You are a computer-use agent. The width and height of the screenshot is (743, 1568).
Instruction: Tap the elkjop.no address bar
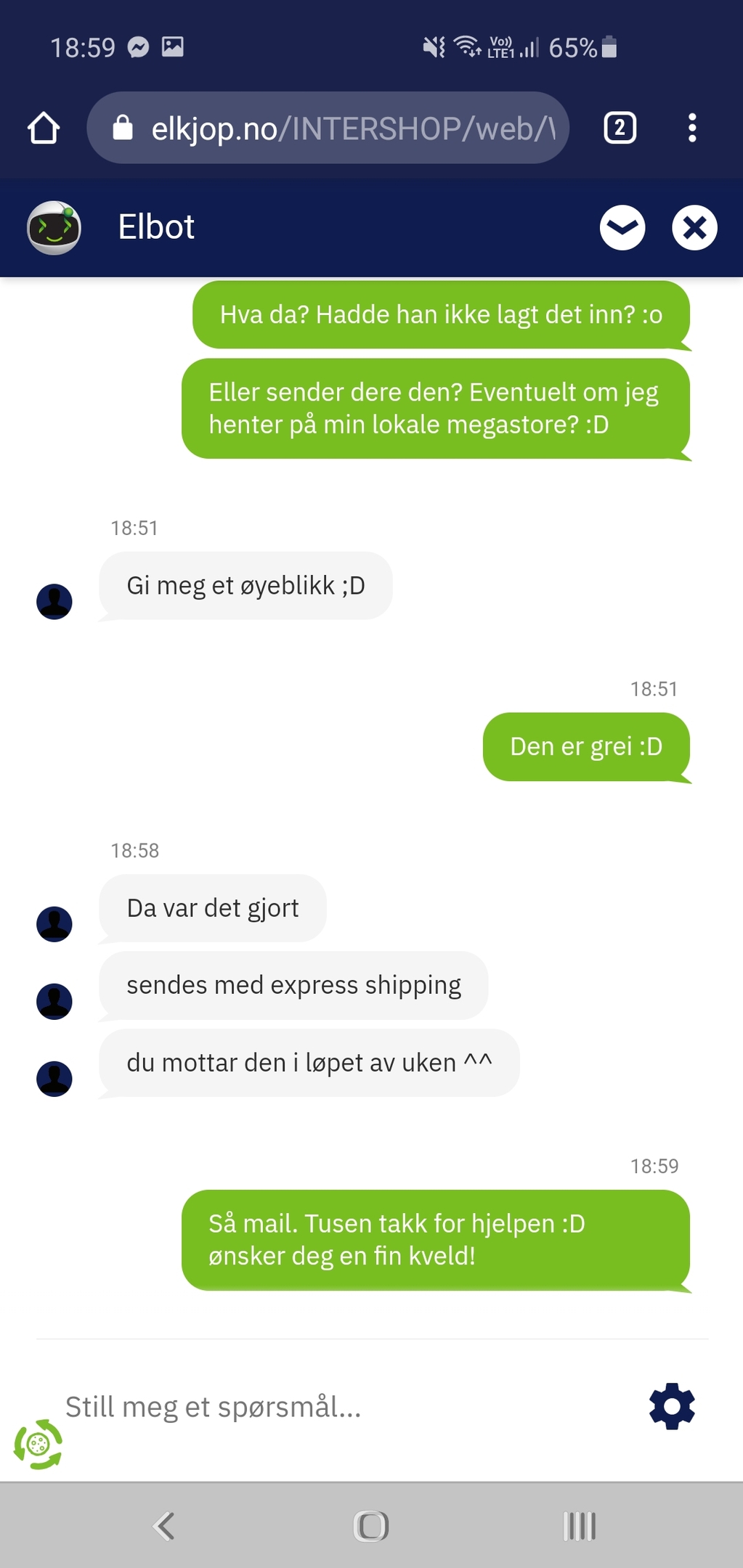tap(328, 128)
